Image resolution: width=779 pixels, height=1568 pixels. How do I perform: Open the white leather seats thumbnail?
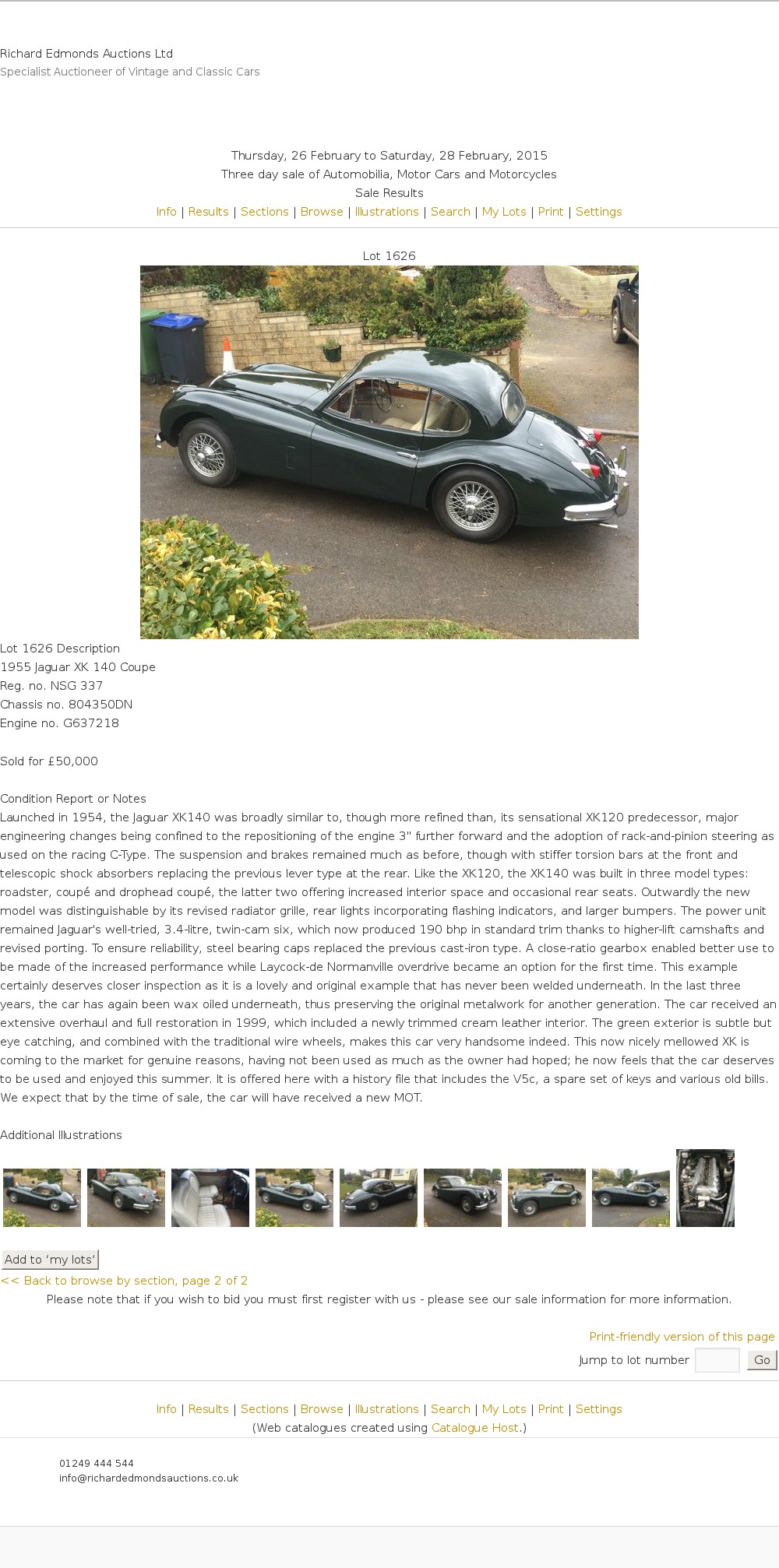(210, 1197)
